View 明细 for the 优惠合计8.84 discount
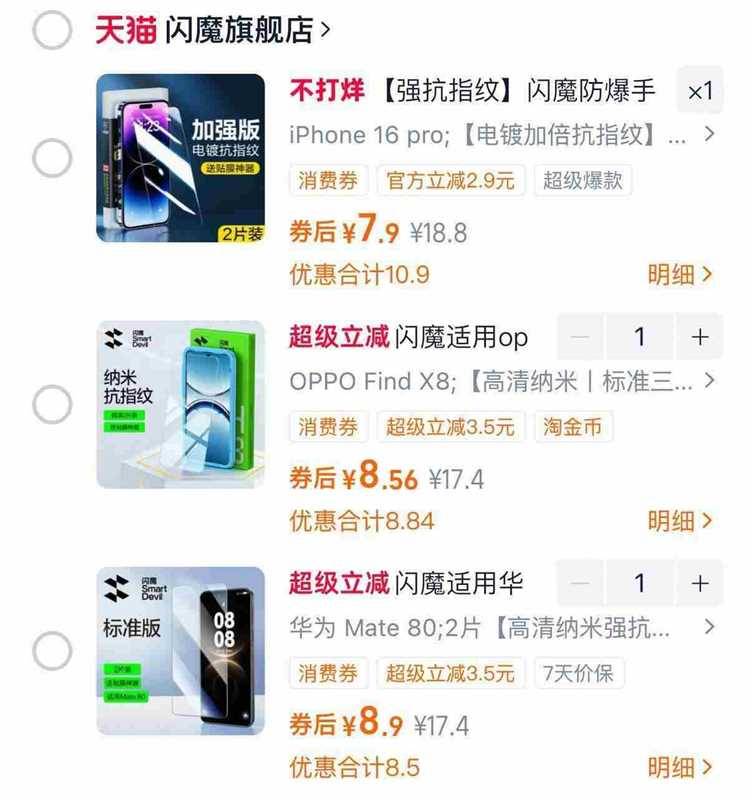The image size is (752, 800). pos(679,521)
